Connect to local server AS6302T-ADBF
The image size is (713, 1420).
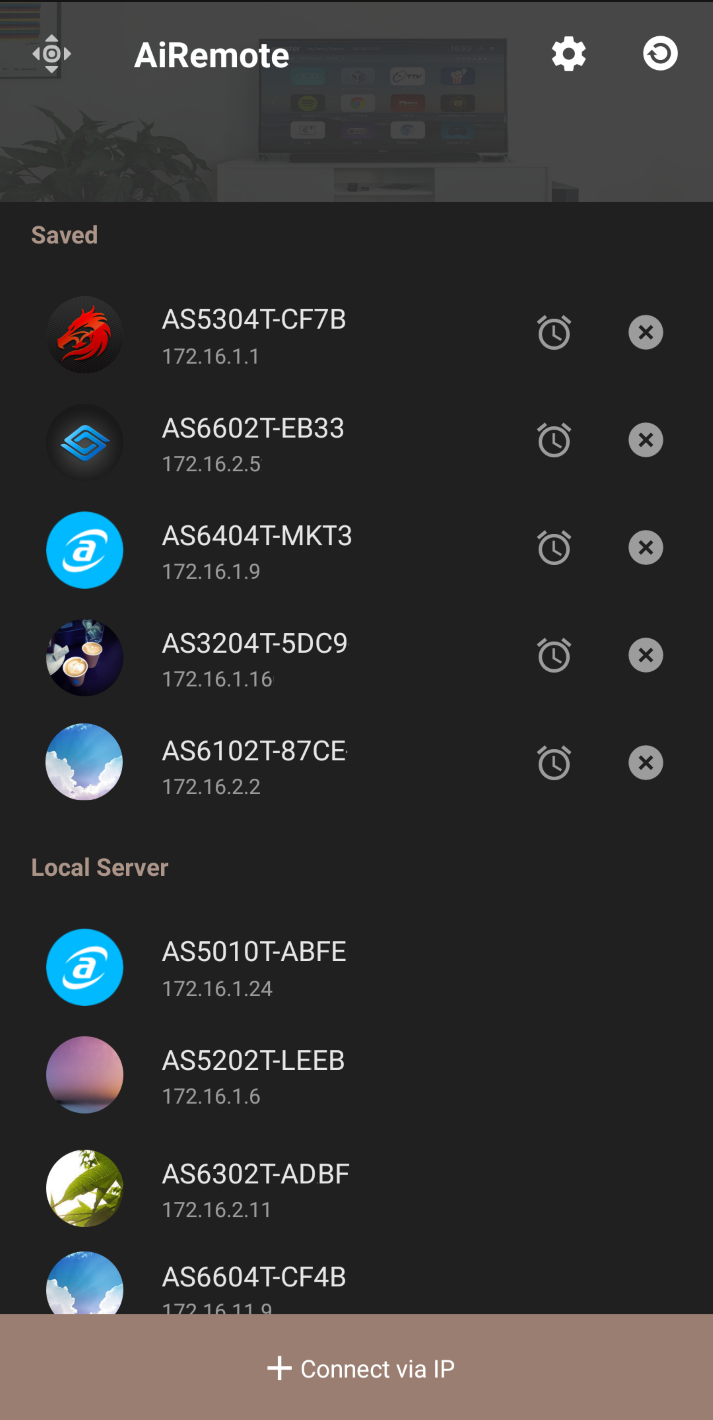(x=356, y=1187)
